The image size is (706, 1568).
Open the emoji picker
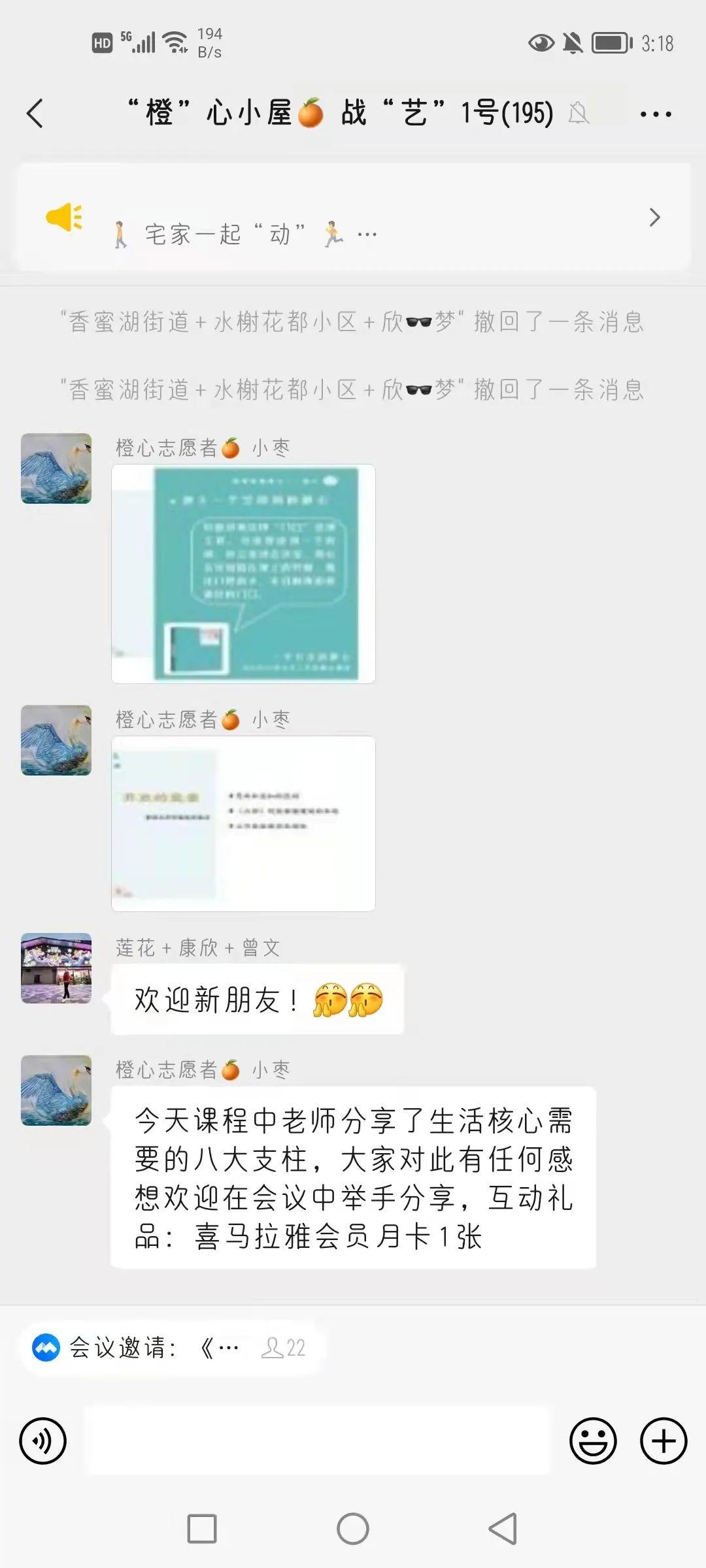point(593,1441)
